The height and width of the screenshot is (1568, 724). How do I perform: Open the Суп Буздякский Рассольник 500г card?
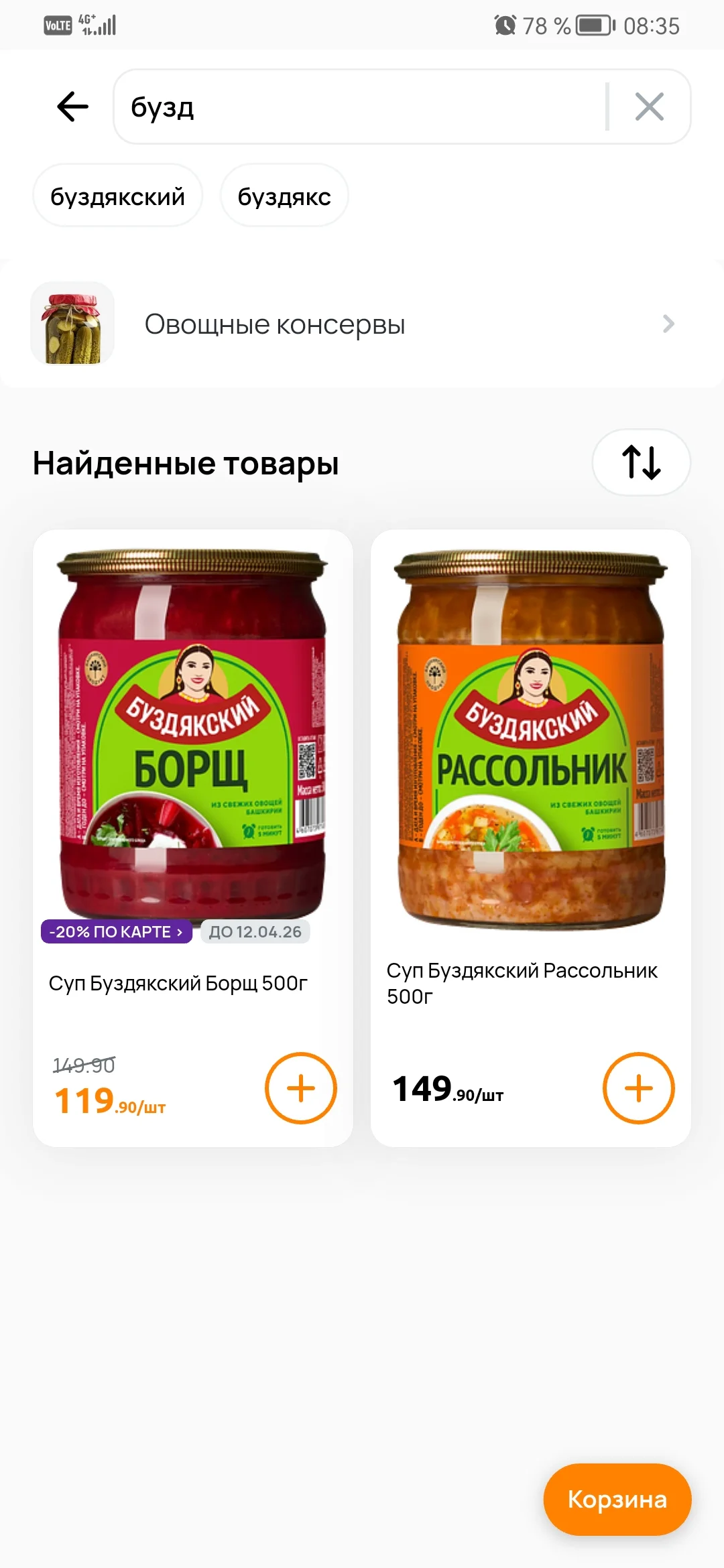pyautogui.click(x=530, y=737)
